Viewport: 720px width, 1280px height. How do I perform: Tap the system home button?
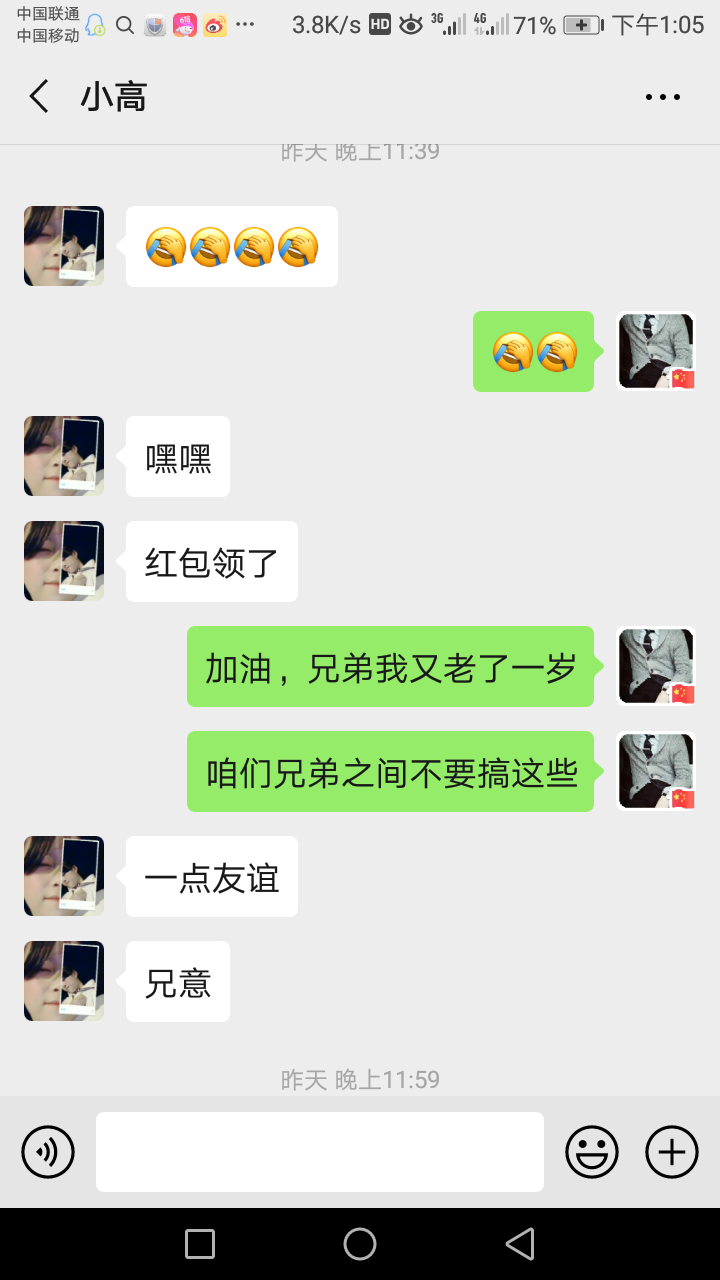tap(360, 1244)
